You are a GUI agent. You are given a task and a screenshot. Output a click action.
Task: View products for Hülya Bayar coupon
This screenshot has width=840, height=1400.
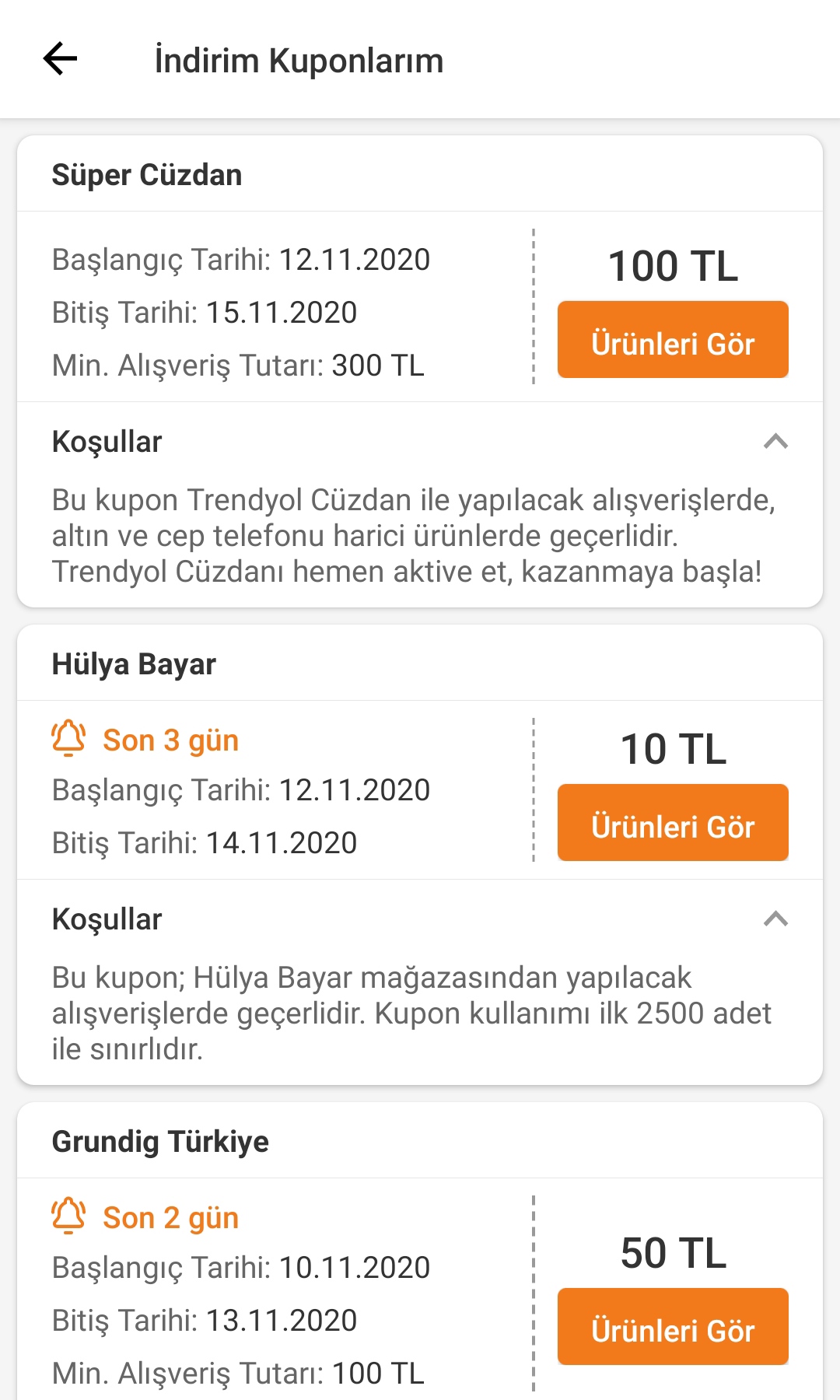pos(673,823)
